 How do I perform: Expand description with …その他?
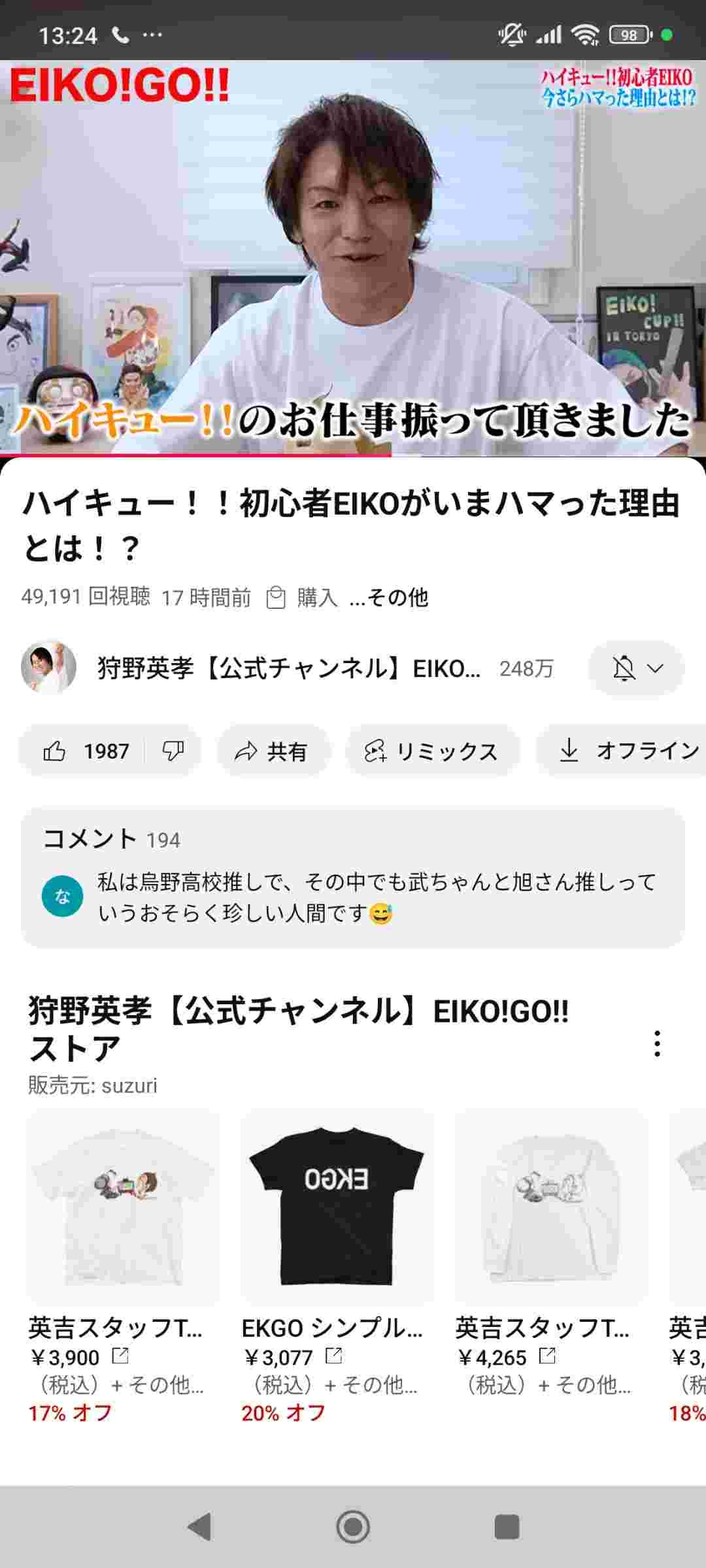[389, 597]
